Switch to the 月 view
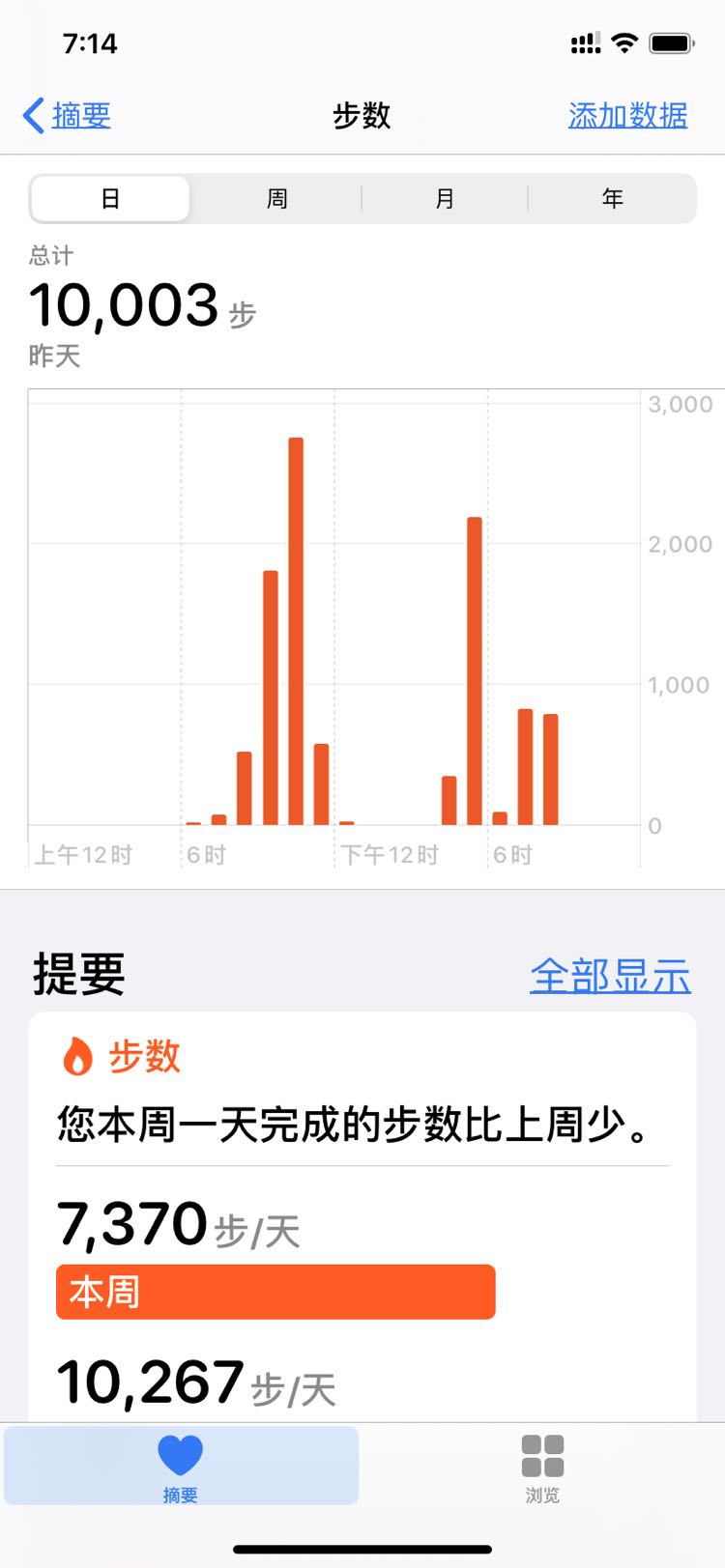This screenshot has width=725, height=1568. [x=445, y=199]
